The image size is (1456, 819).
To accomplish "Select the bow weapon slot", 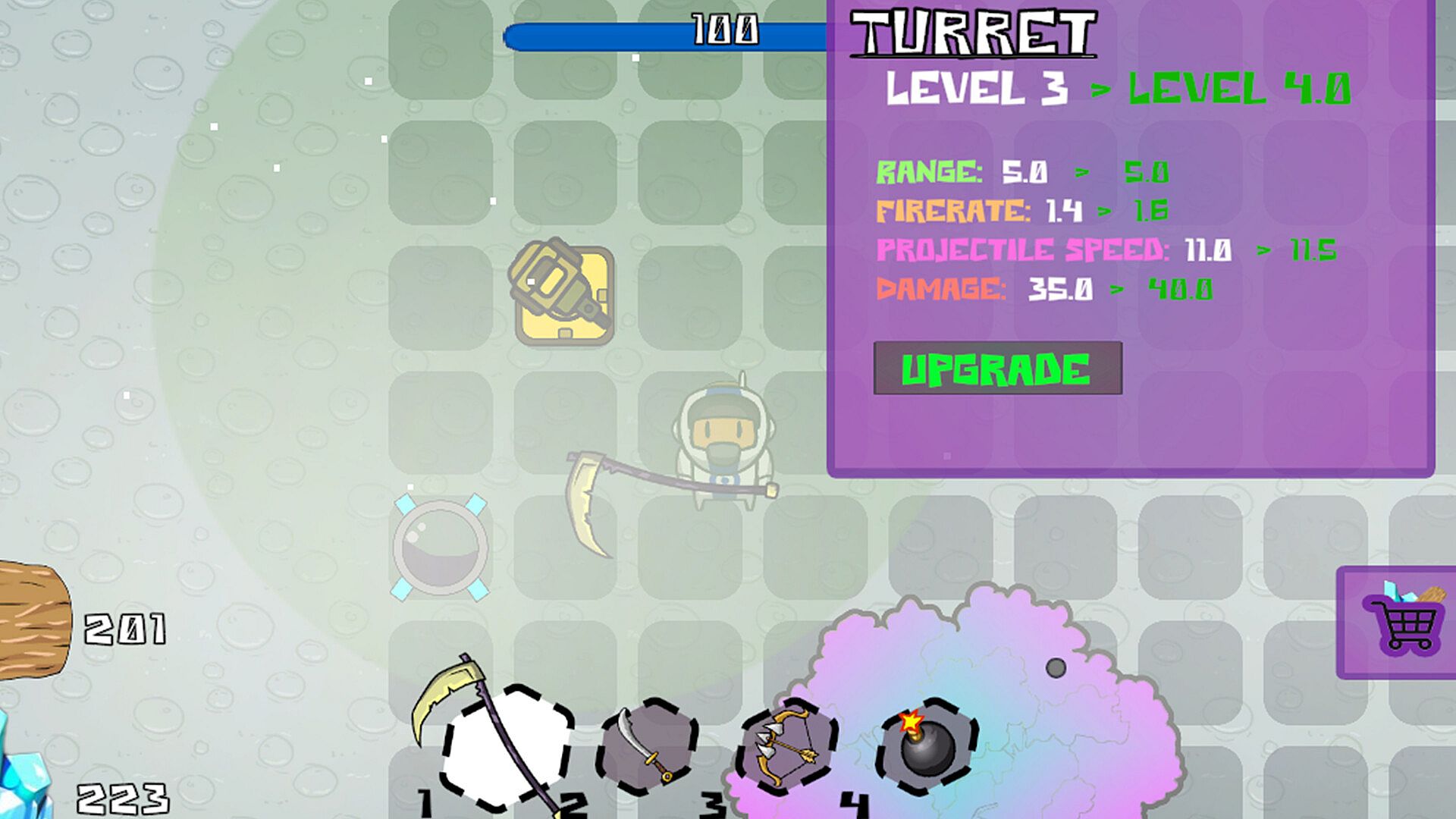I will [x=787, y=747].
